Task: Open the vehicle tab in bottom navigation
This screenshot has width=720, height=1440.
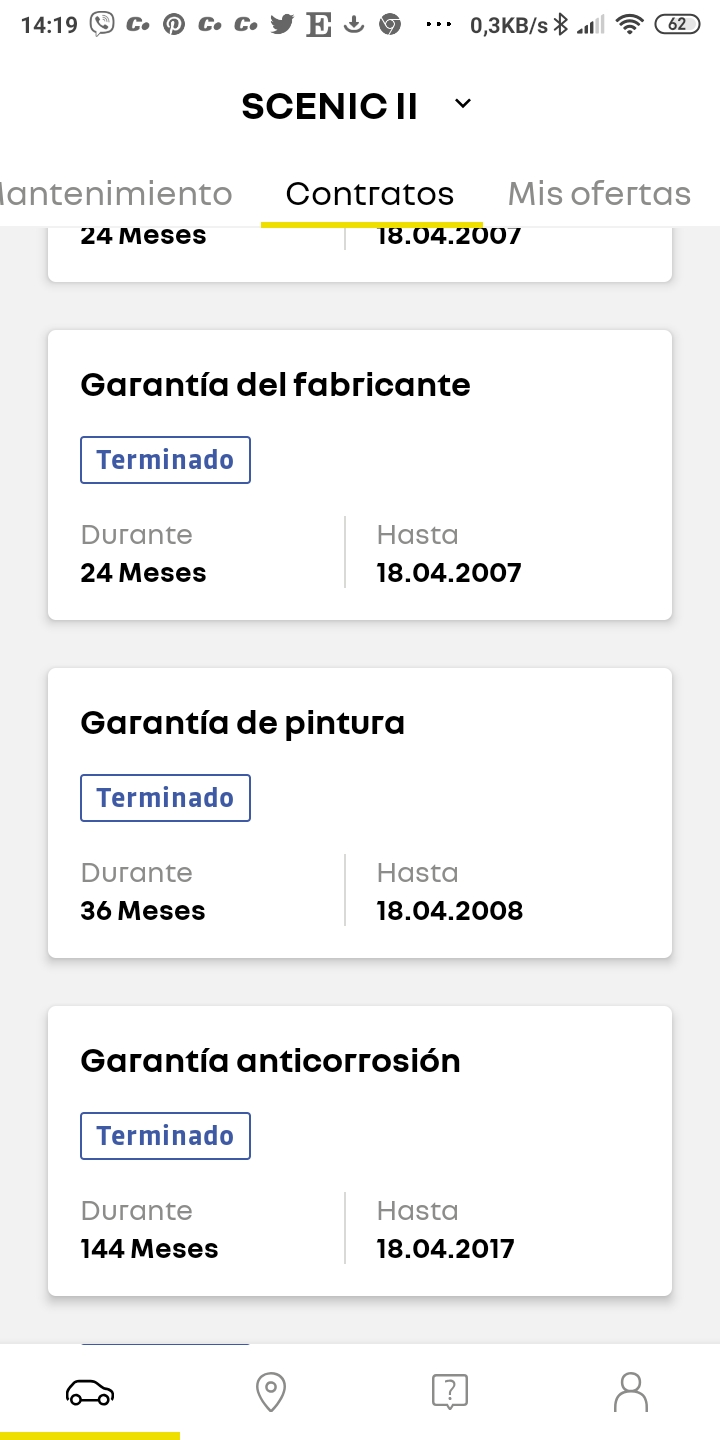Action: point(90,1391)
